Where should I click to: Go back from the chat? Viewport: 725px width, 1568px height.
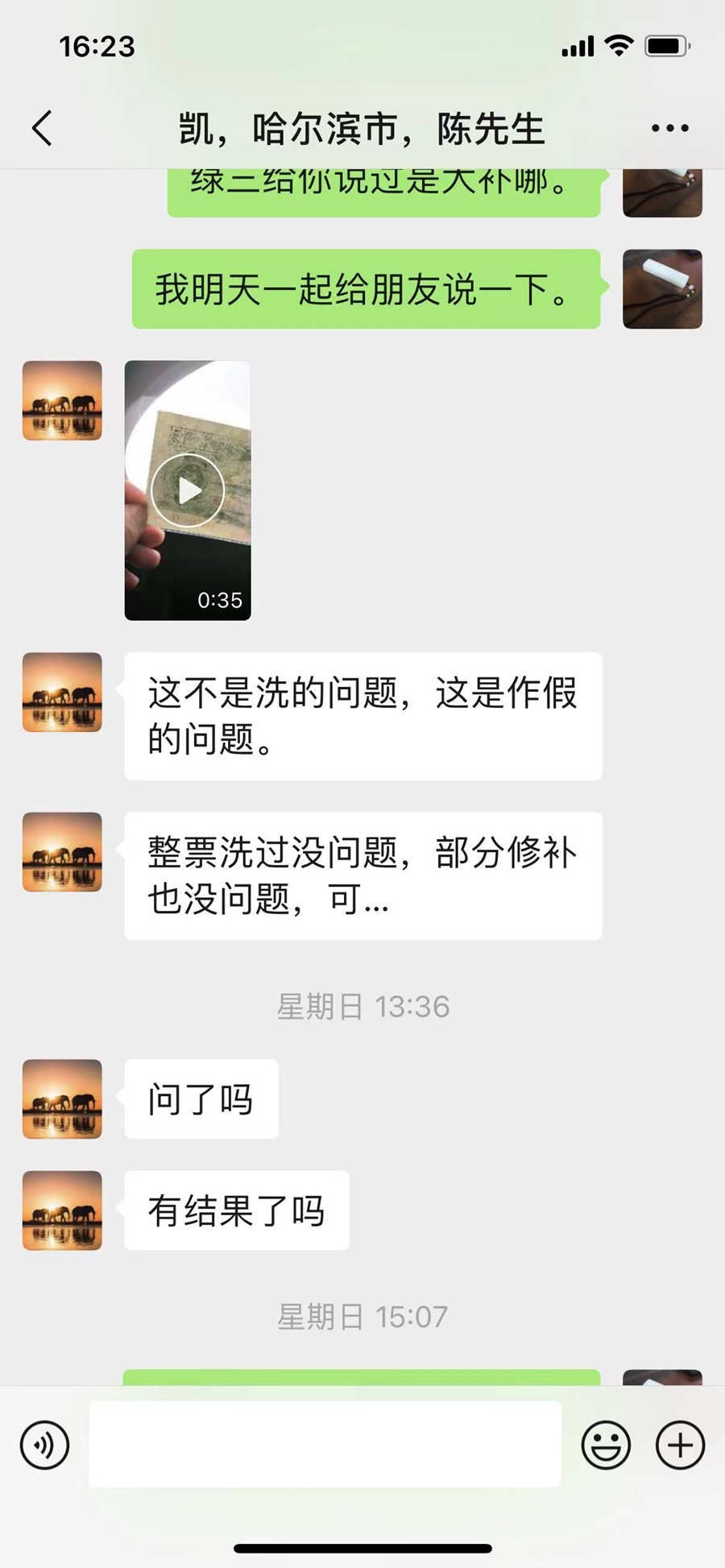click(x=42, y=128)
